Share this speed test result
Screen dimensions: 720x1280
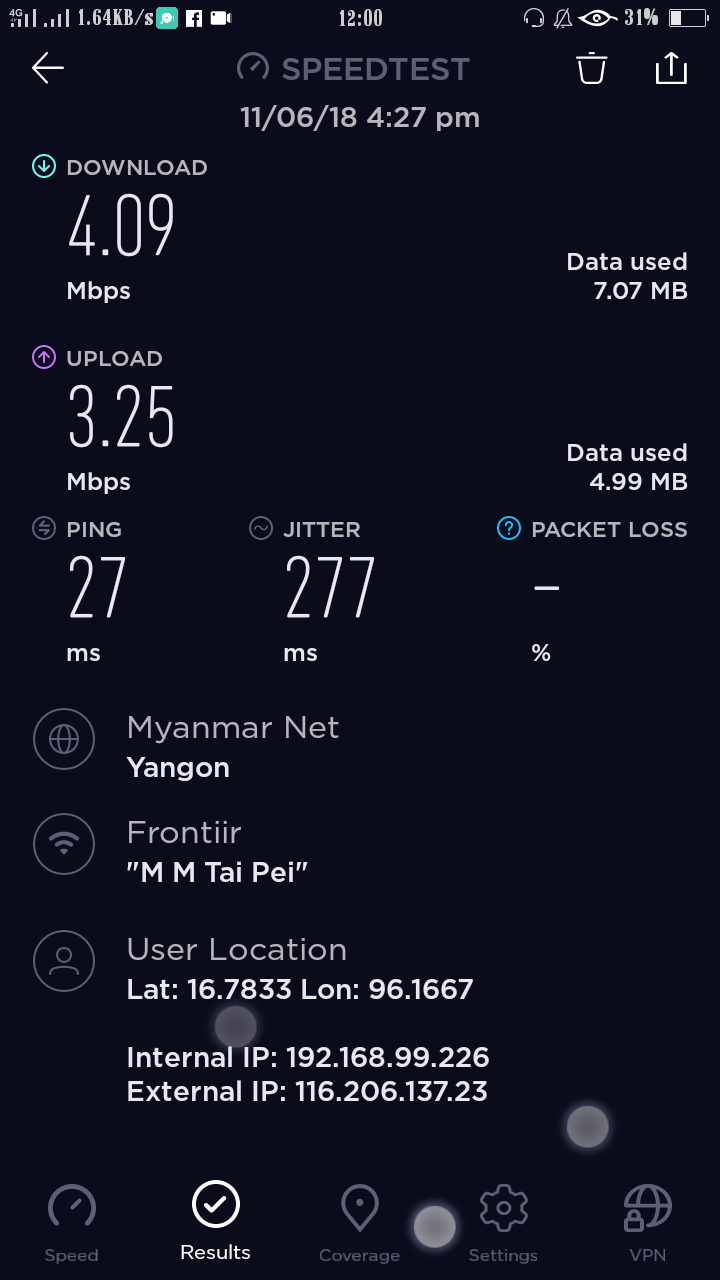[x=671, y=68]
